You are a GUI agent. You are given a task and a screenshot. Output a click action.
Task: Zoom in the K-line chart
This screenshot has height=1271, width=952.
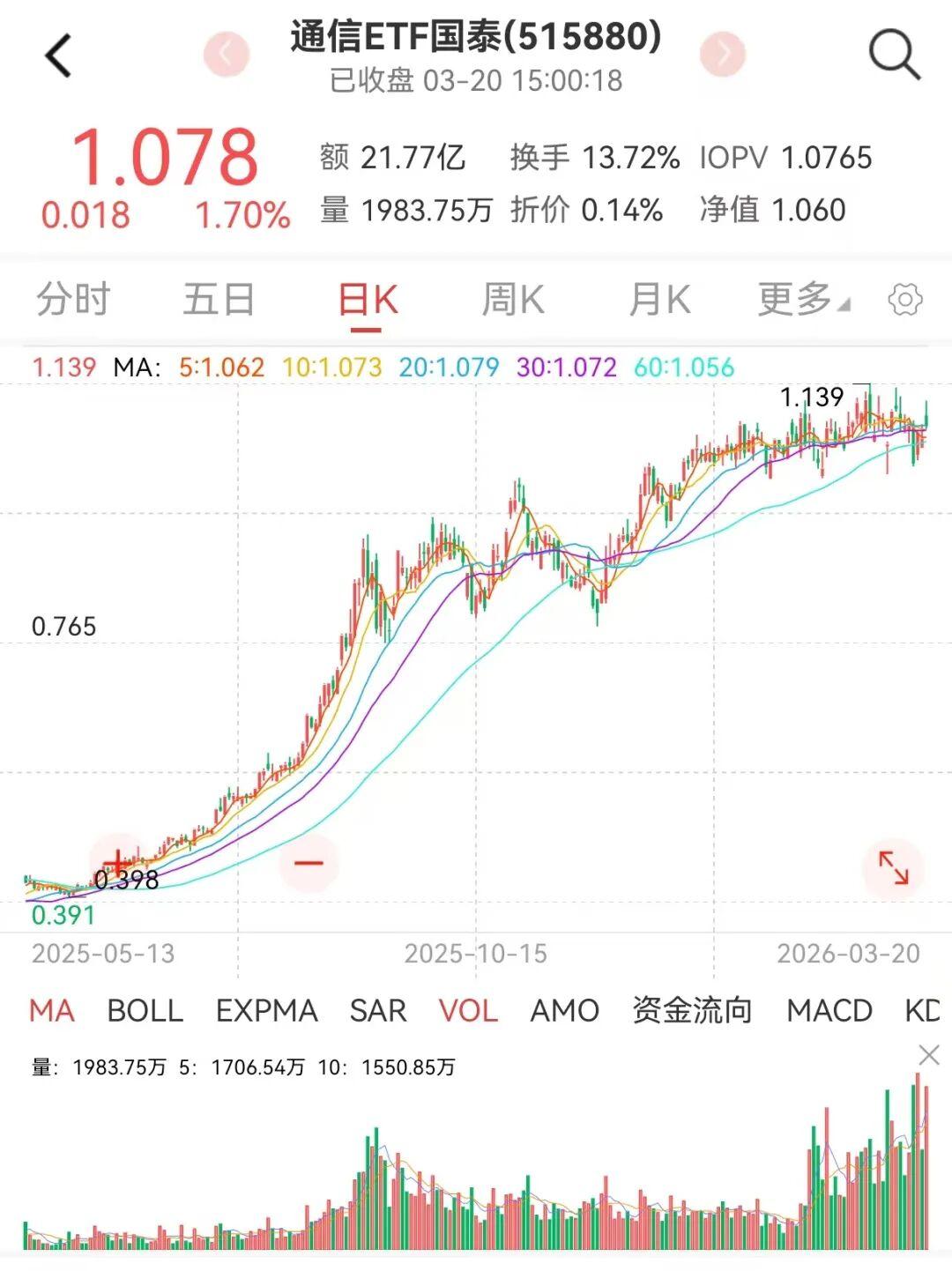(116, 862)
